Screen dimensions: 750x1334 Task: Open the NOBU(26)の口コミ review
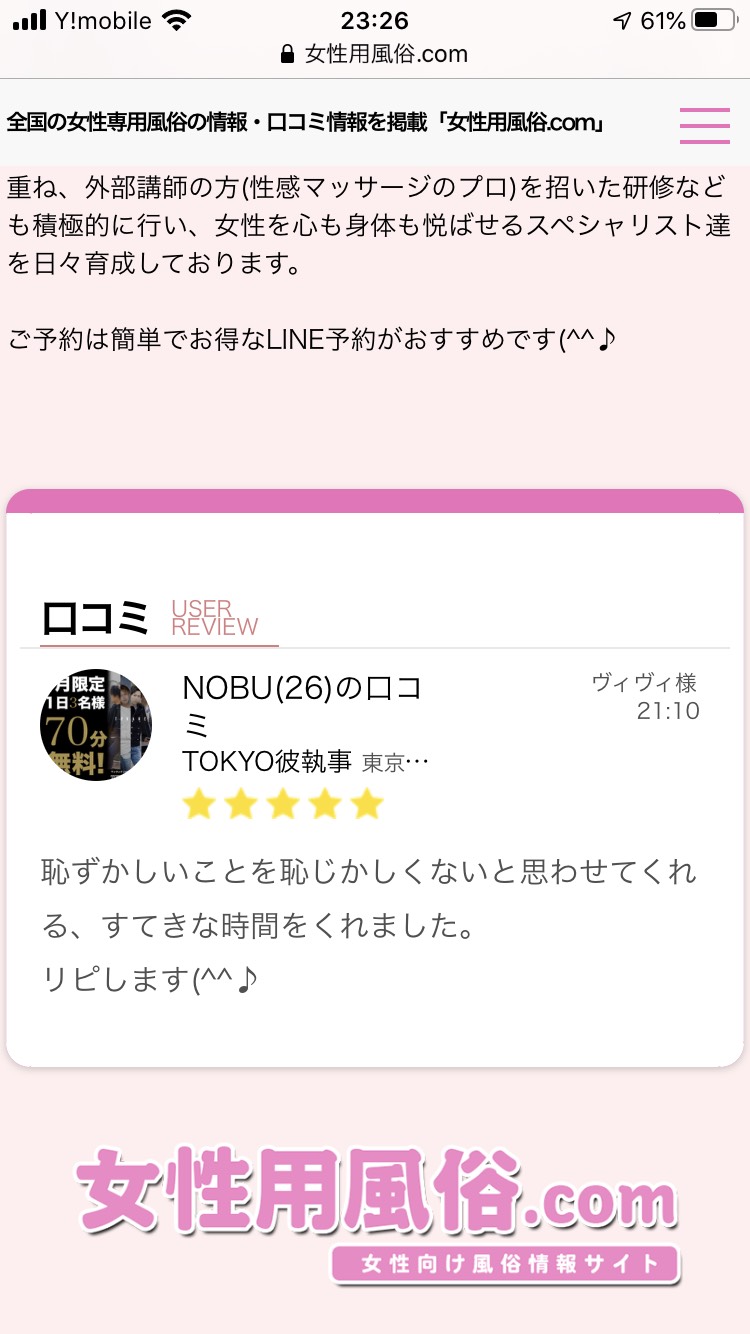click(303, 705)
